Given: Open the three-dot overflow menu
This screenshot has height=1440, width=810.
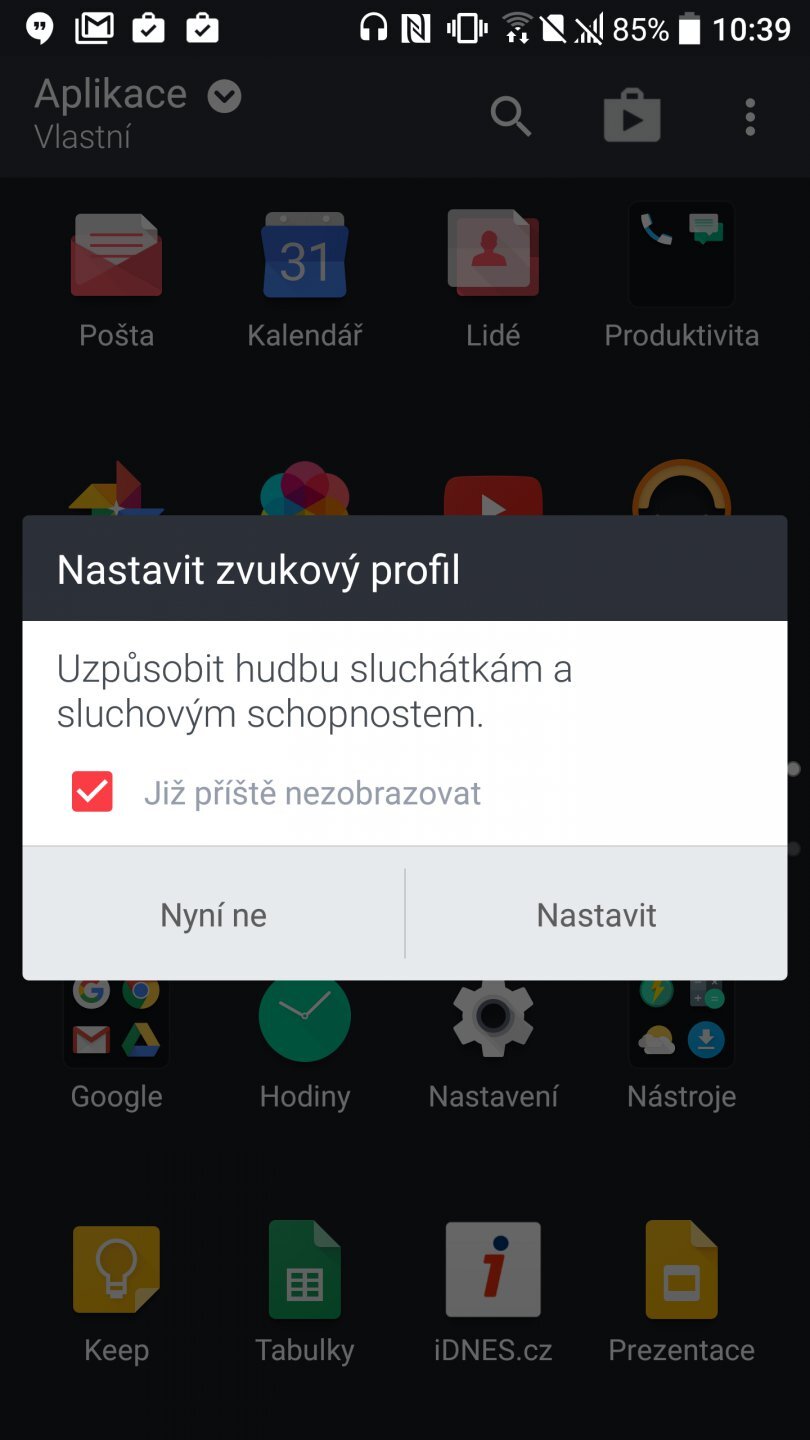Looking at the screenshot, I should click(x=749, y=116).
